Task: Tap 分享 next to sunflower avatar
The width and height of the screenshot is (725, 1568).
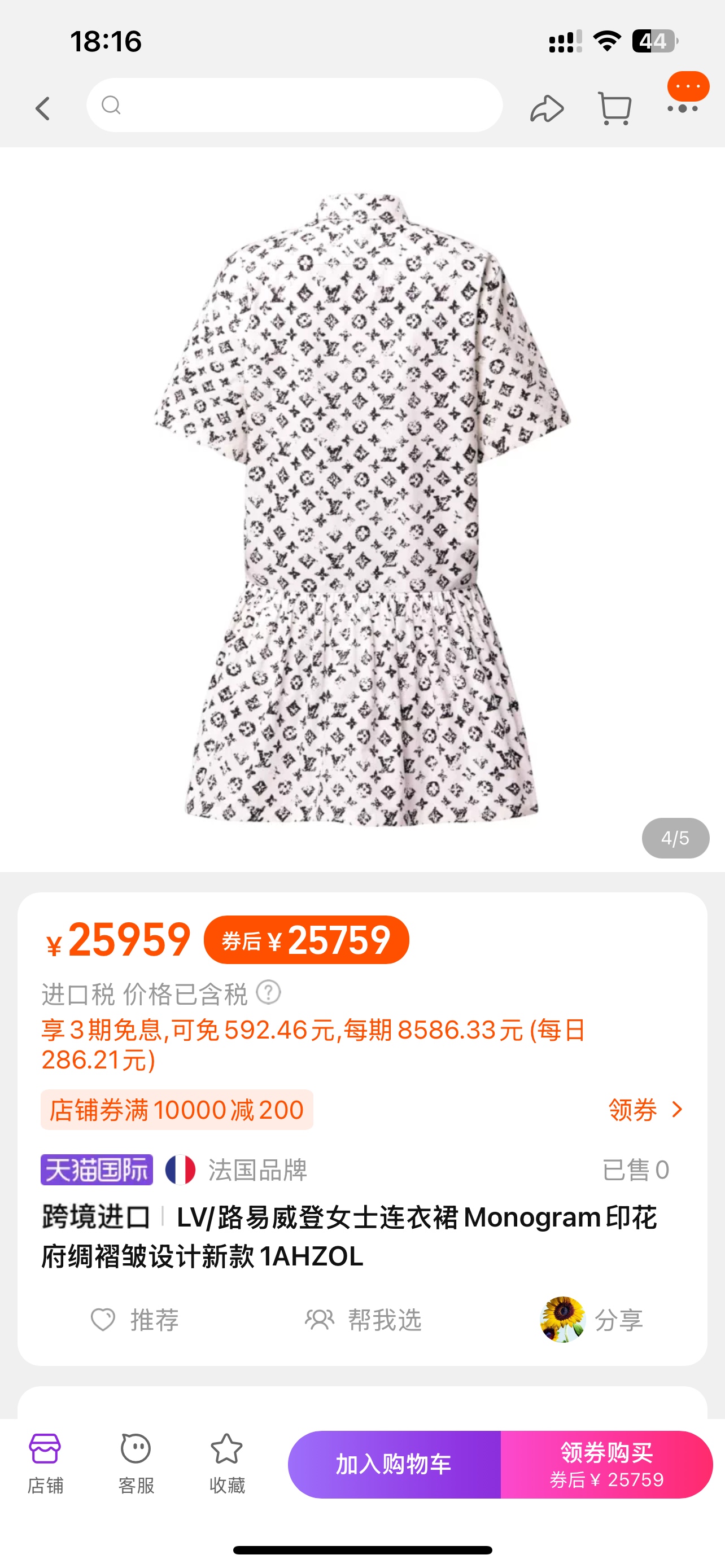Action: pos(618,1320)
